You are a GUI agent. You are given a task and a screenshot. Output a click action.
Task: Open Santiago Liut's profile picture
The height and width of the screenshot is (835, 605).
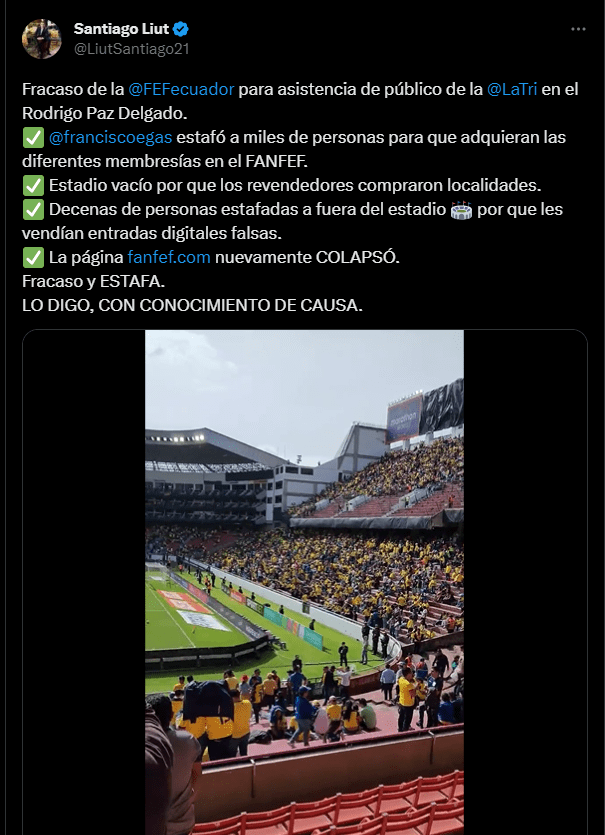[42, 39]
